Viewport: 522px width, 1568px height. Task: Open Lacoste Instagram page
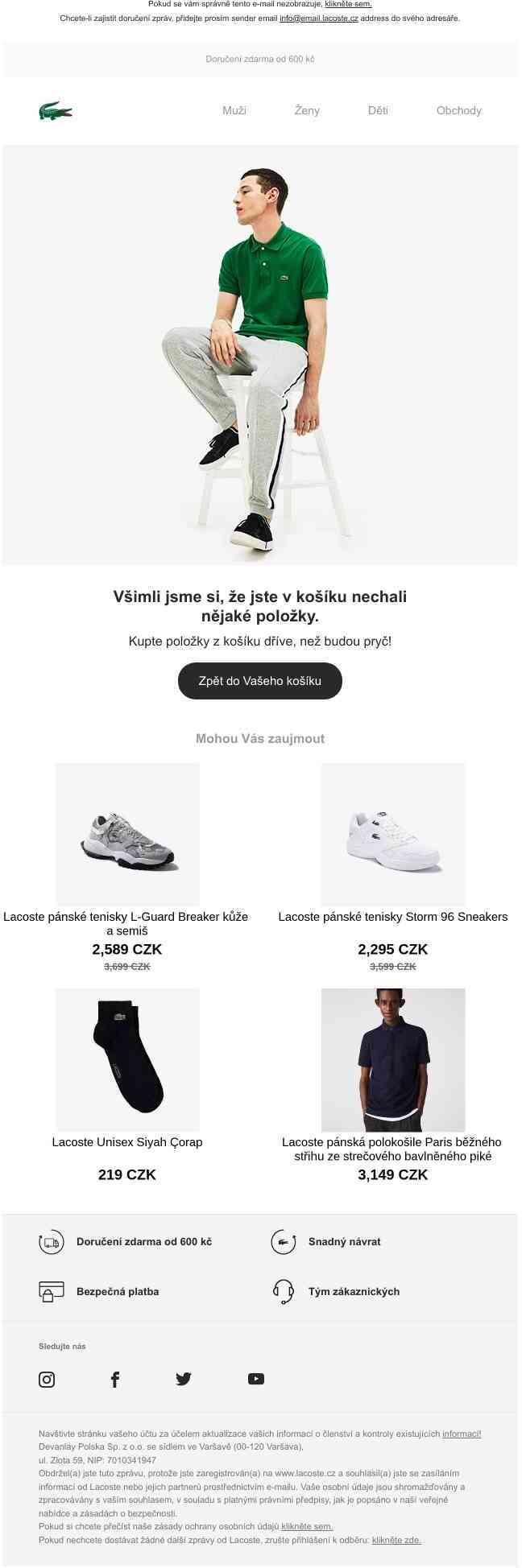pyautogui.click(x=47, y=1379)
